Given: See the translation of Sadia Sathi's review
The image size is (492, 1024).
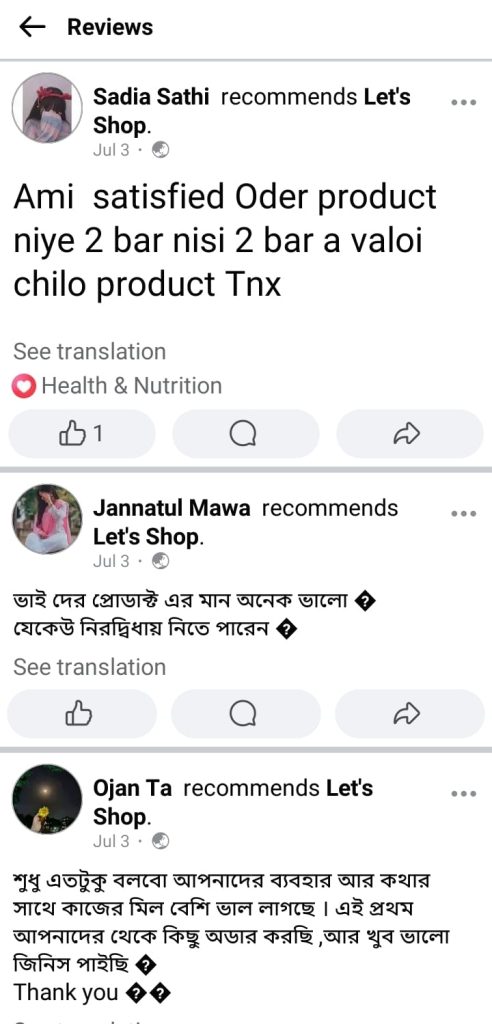Looking at the screenshot, I should click(x=90, y=351).
